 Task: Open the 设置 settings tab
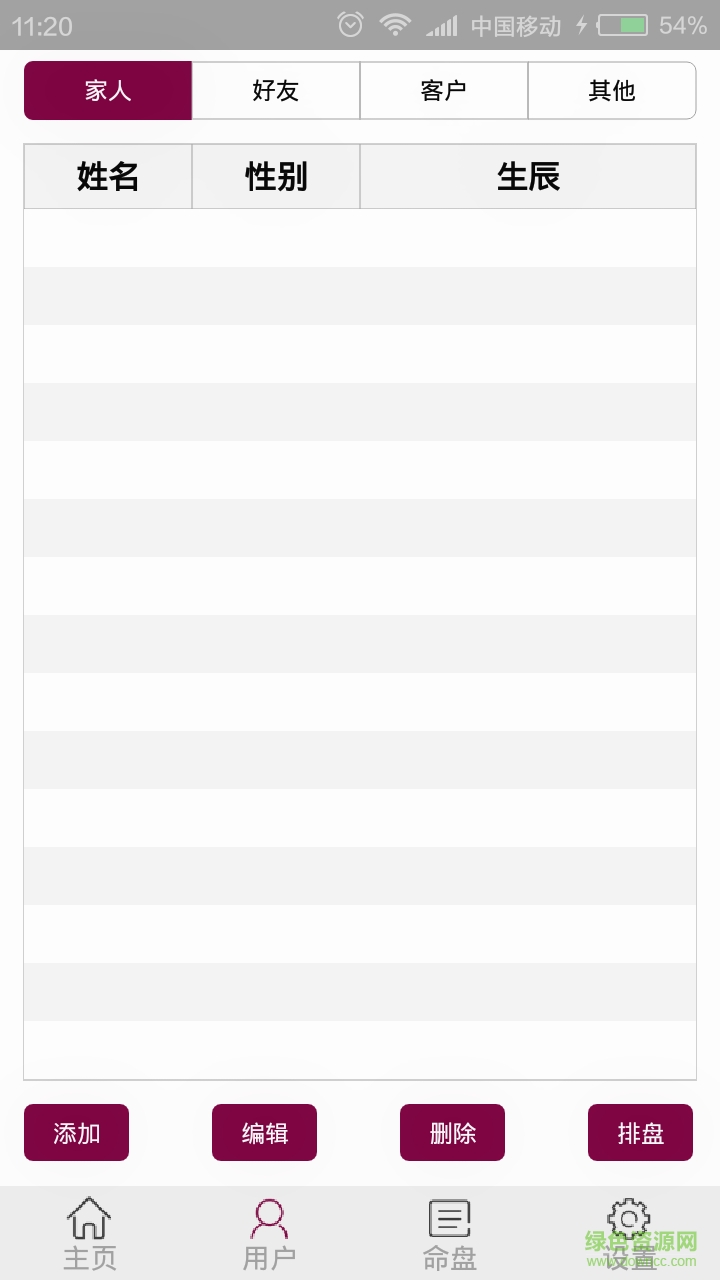point(629,1234)
